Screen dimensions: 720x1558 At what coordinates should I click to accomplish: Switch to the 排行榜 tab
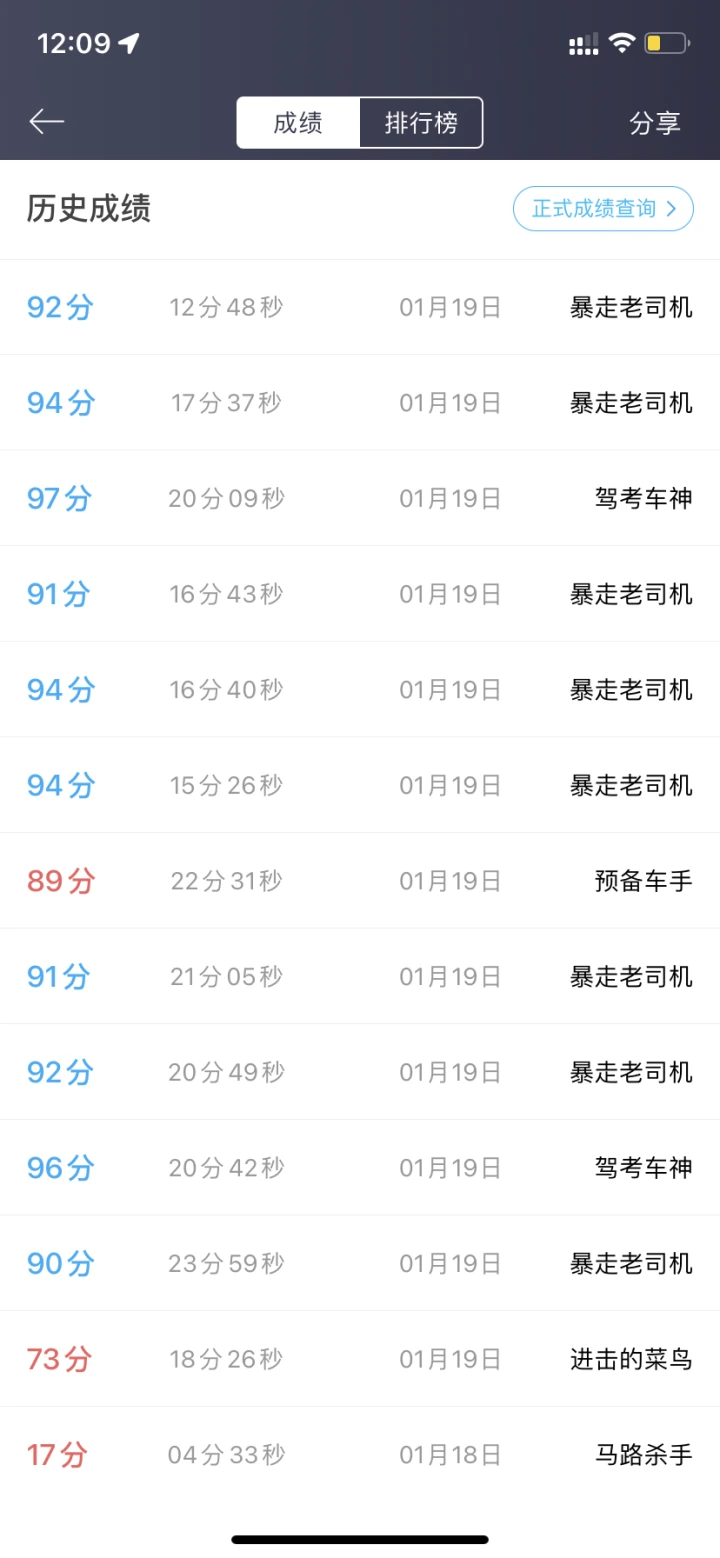pos(421,123)
